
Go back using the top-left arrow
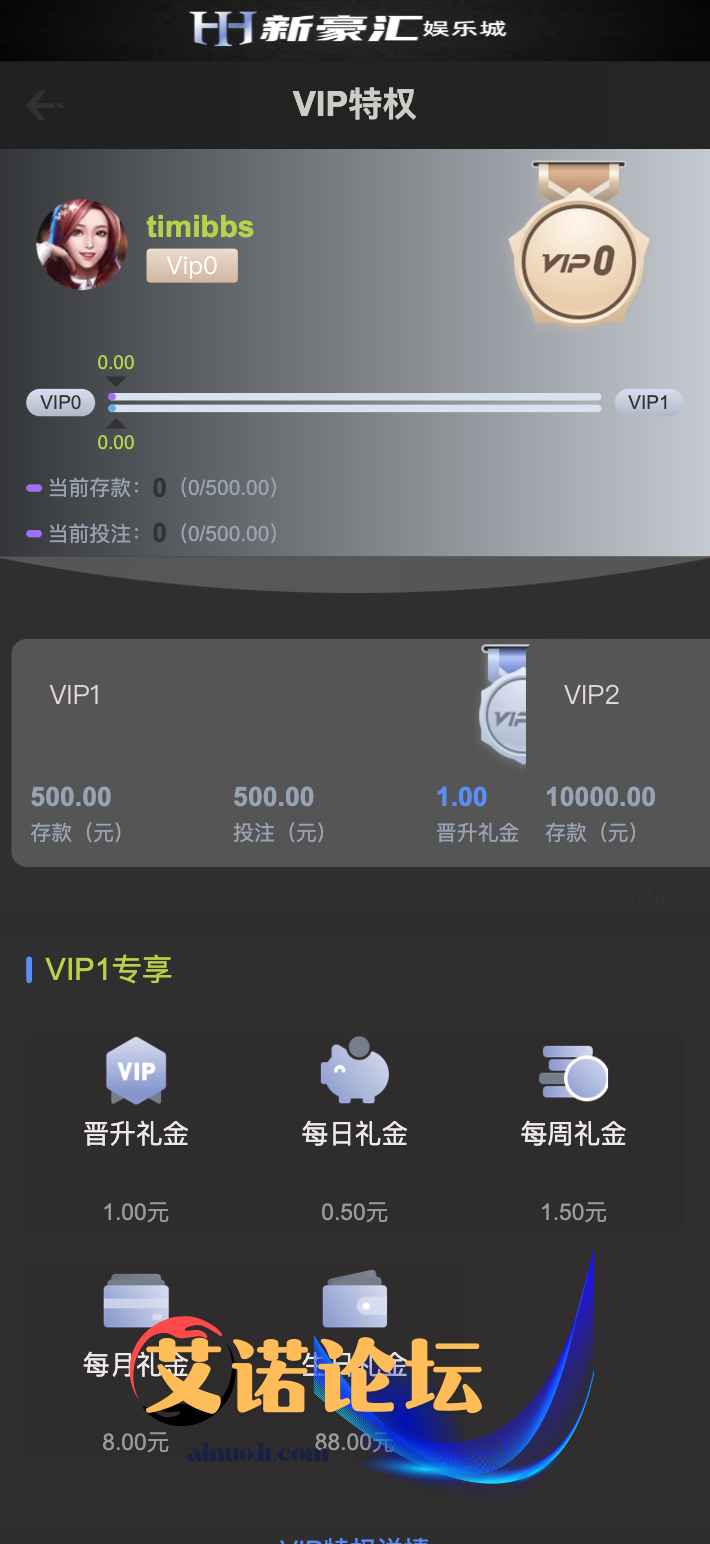coord(44,104)
